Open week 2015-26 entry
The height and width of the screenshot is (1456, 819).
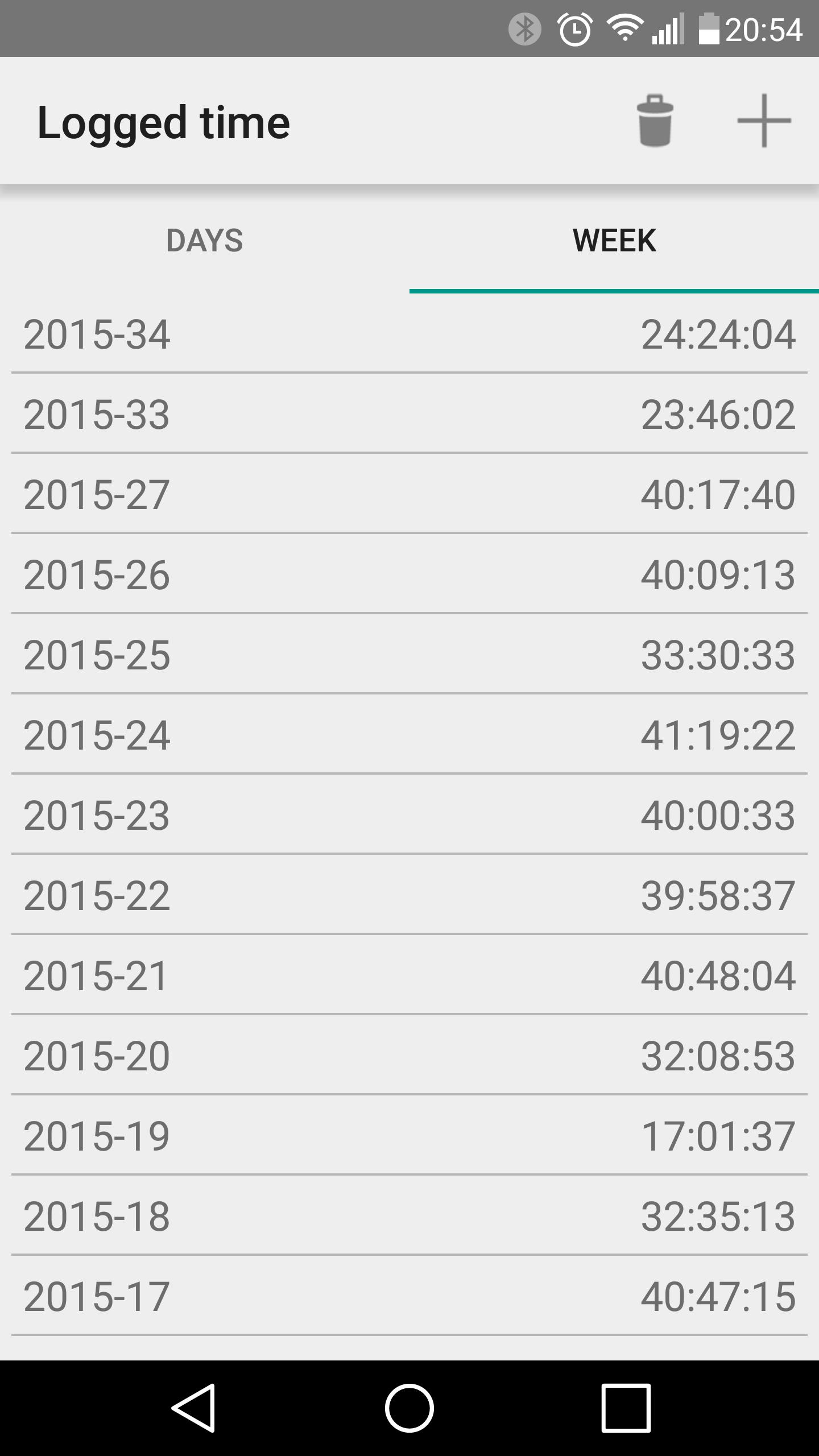(409, 575)
